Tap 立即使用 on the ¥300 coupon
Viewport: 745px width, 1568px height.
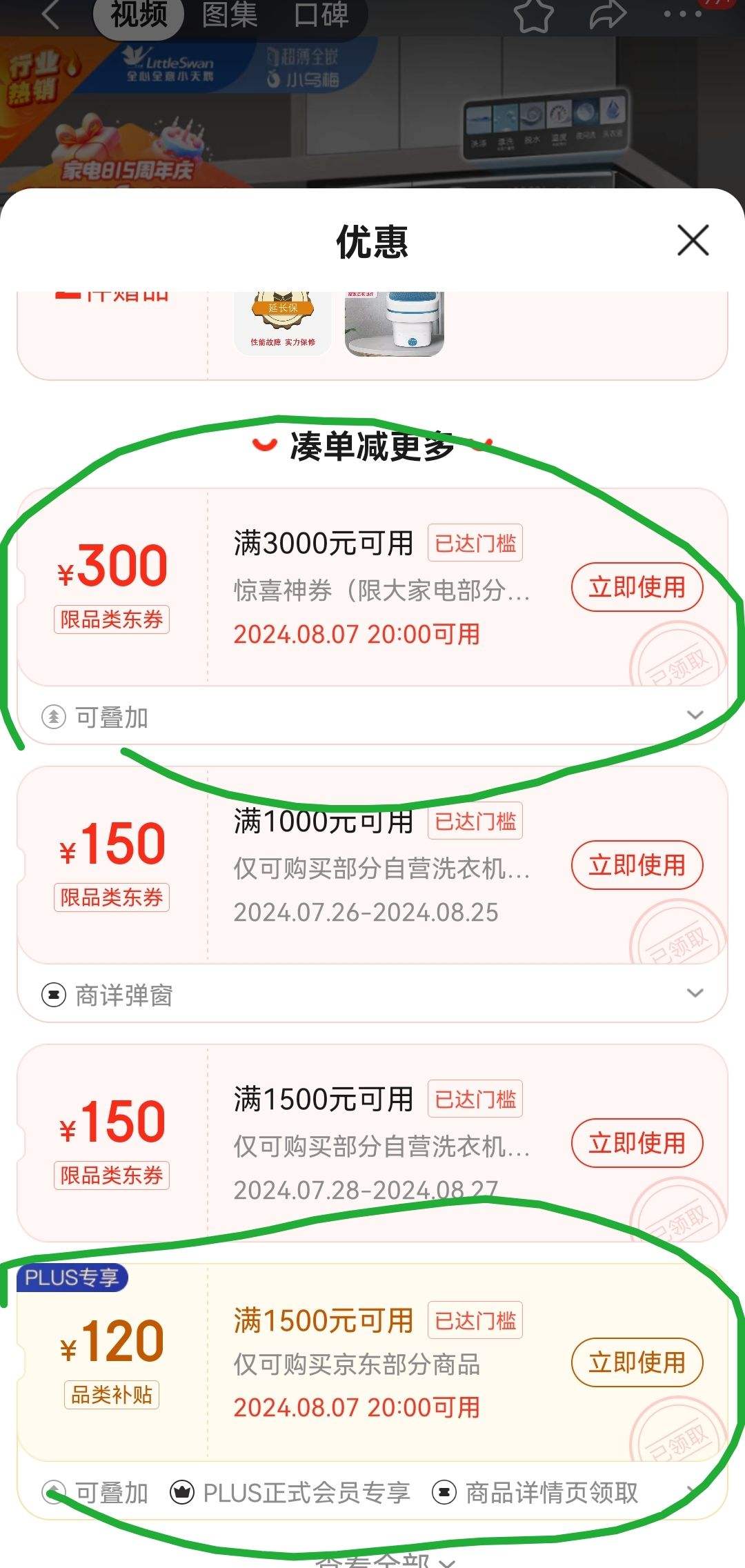coord(636,587)
